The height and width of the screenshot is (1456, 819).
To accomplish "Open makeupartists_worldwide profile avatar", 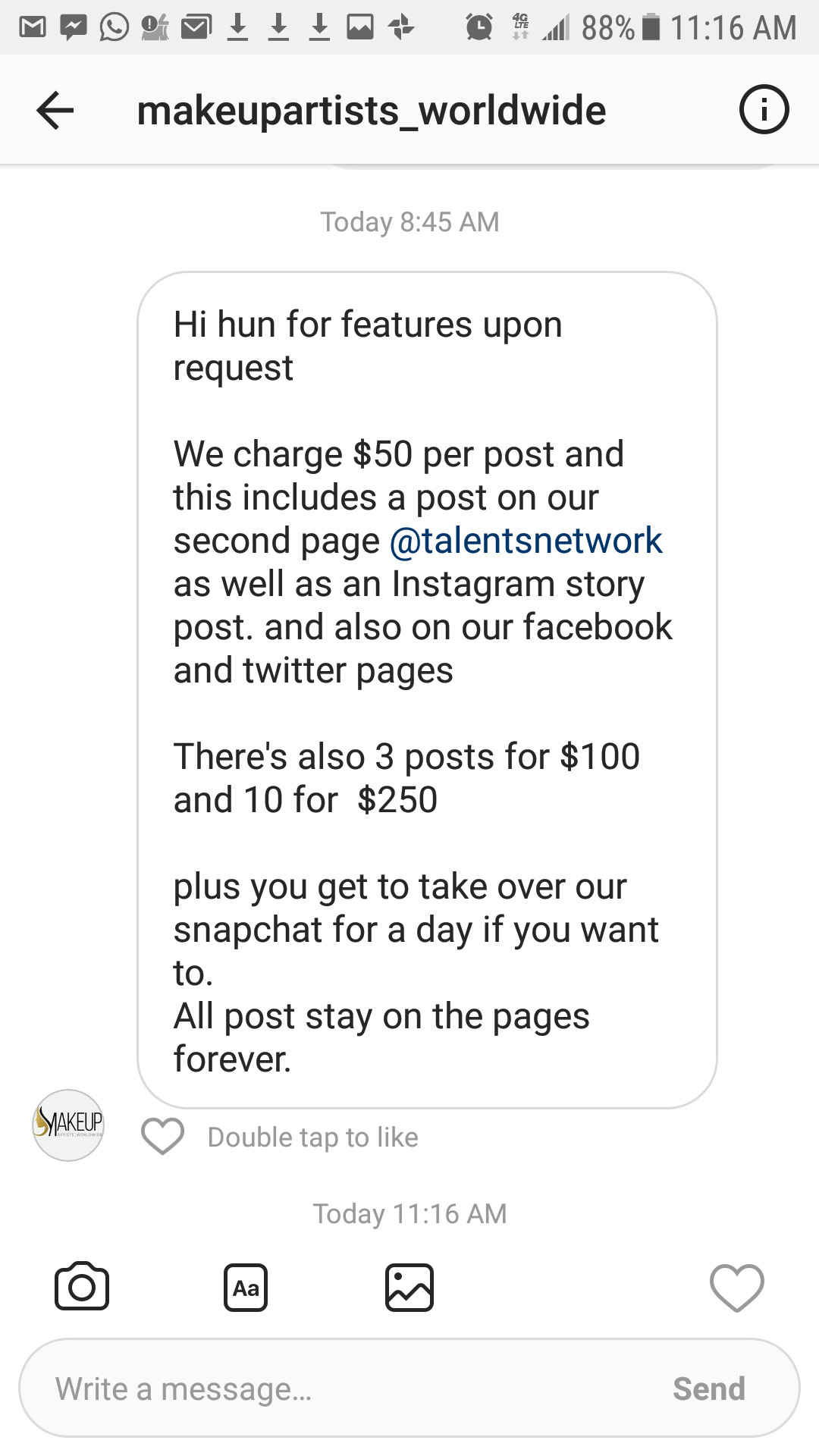I will (68, 1125).
